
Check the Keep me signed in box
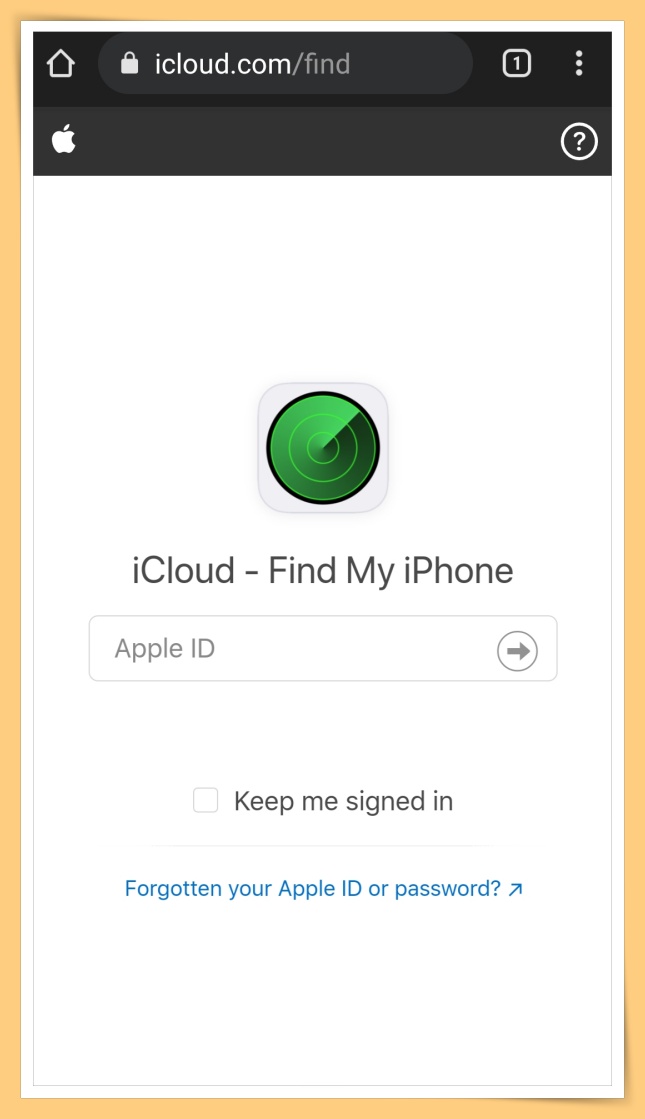click(x=206, y=801)
